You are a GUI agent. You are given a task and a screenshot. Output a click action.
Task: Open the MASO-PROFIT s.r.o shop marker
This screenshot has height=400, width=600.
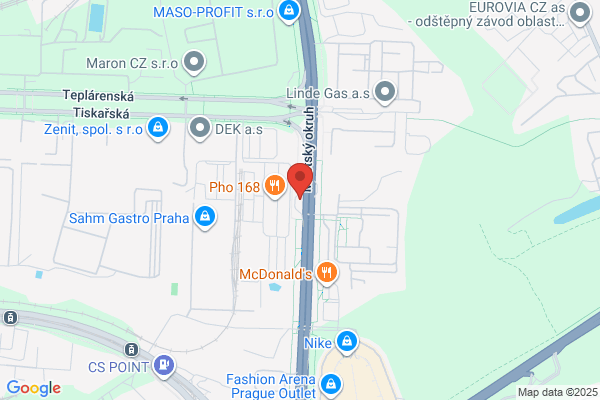(x=289, y=11)
